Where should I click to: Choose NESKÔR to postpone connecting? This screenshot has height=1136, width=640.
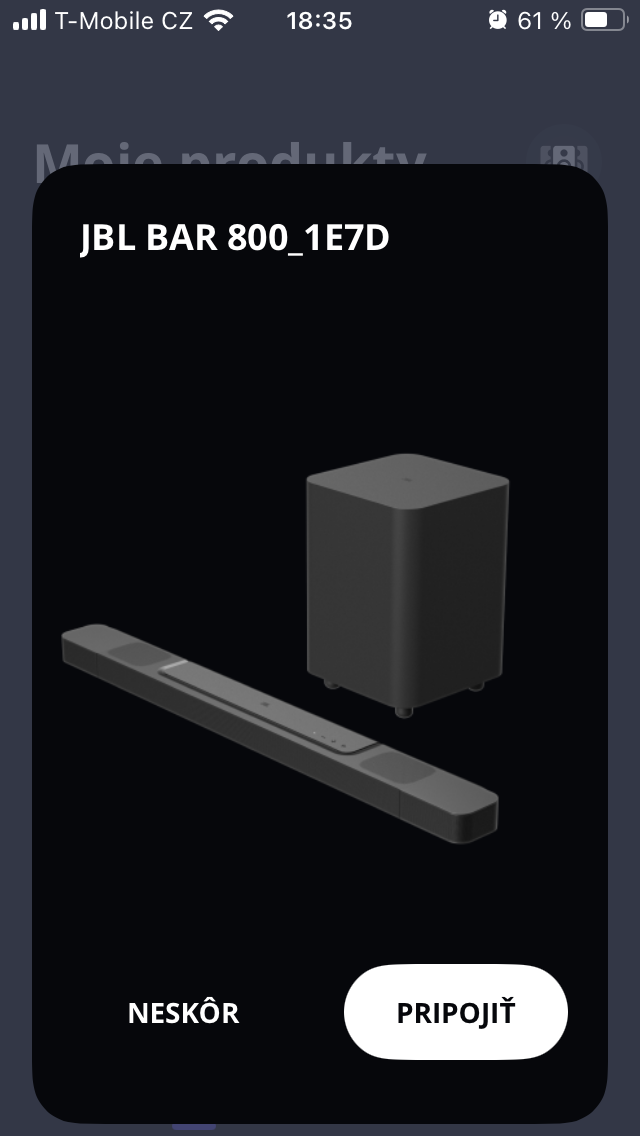pyautogui.click(x=183, y=1013)
